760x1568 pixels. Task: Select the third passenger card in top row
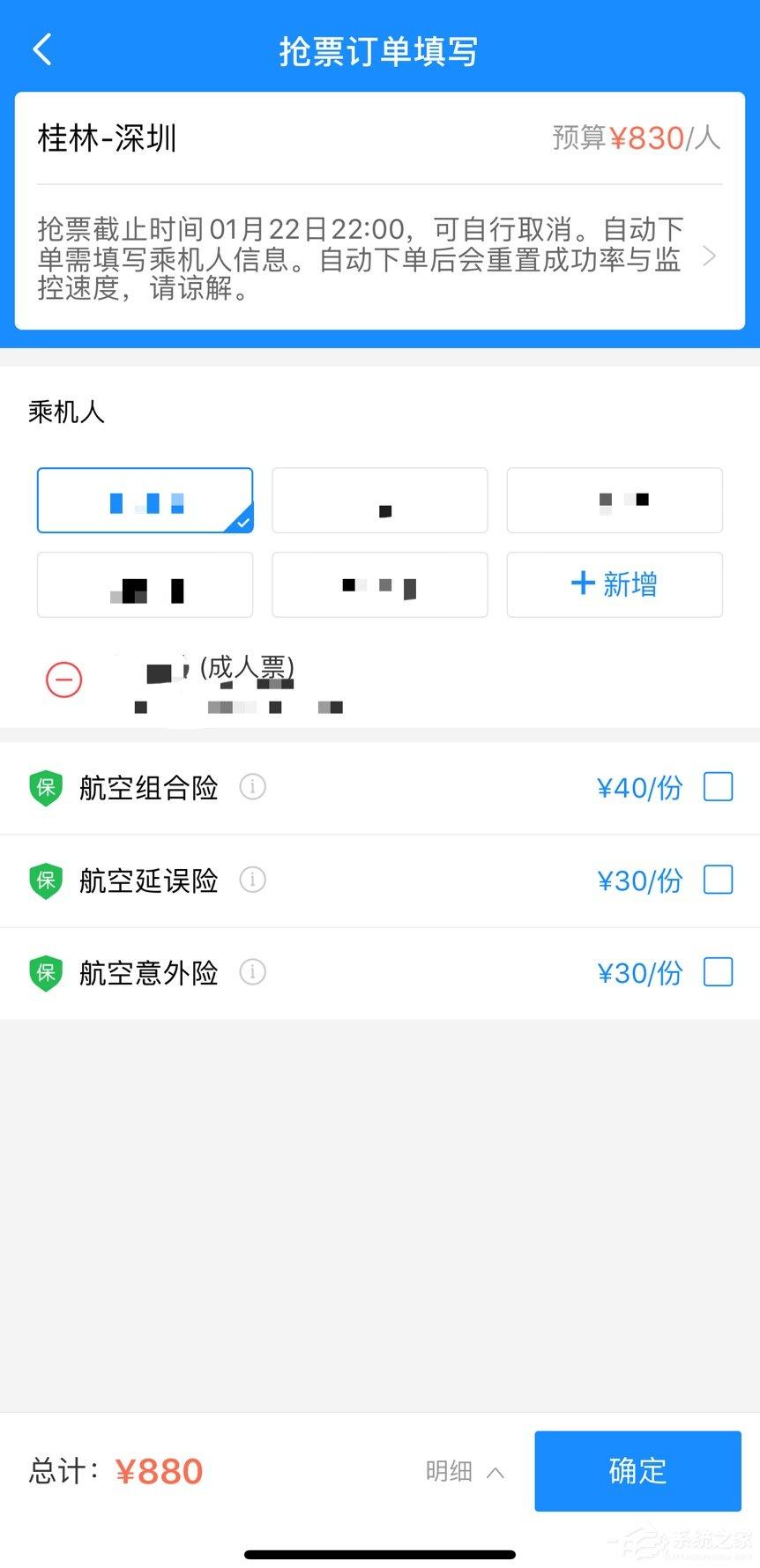click(615, 500)
